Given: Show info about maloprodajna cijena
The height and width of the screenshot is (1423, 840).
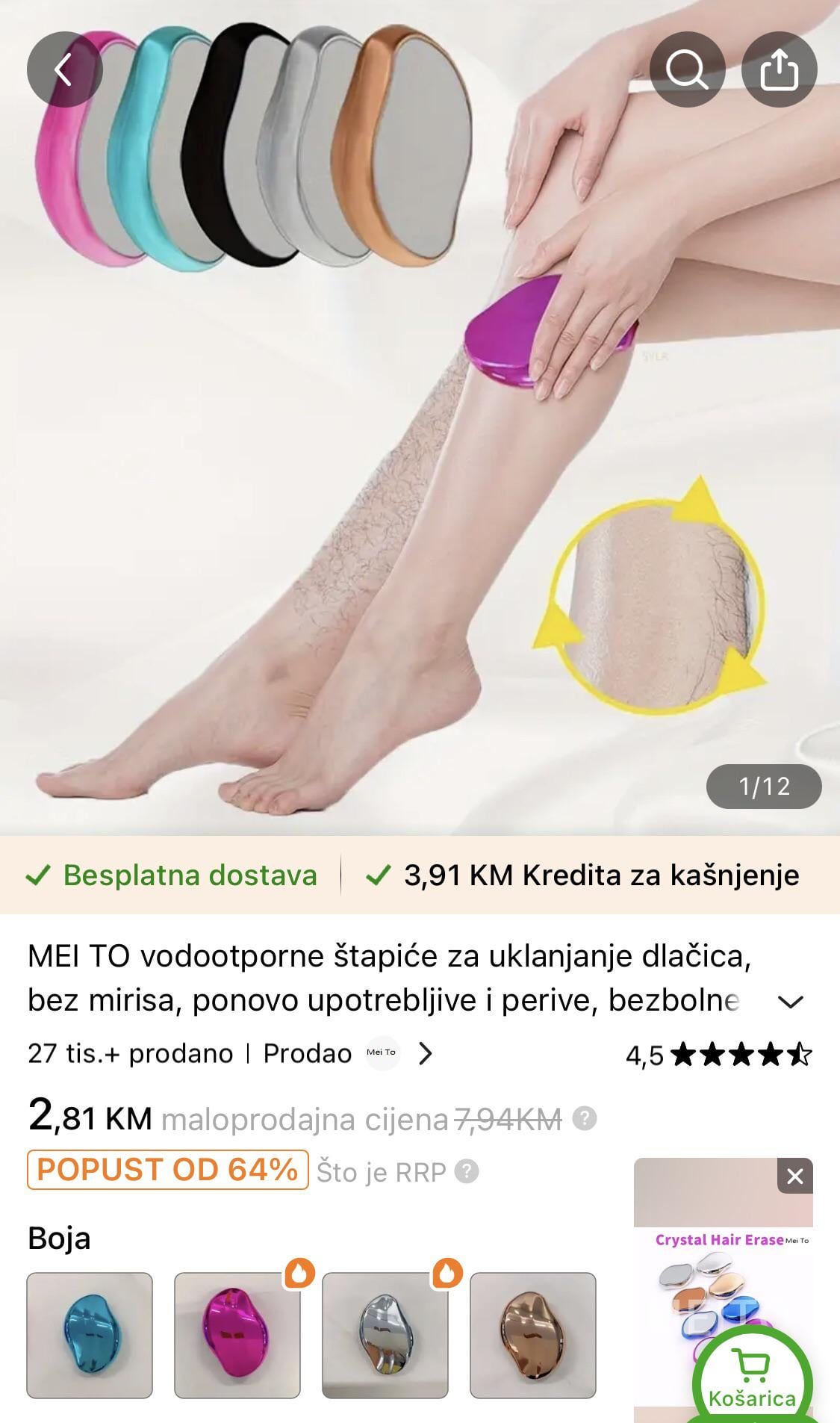Looking at the screenshot, I should 585,1119.
